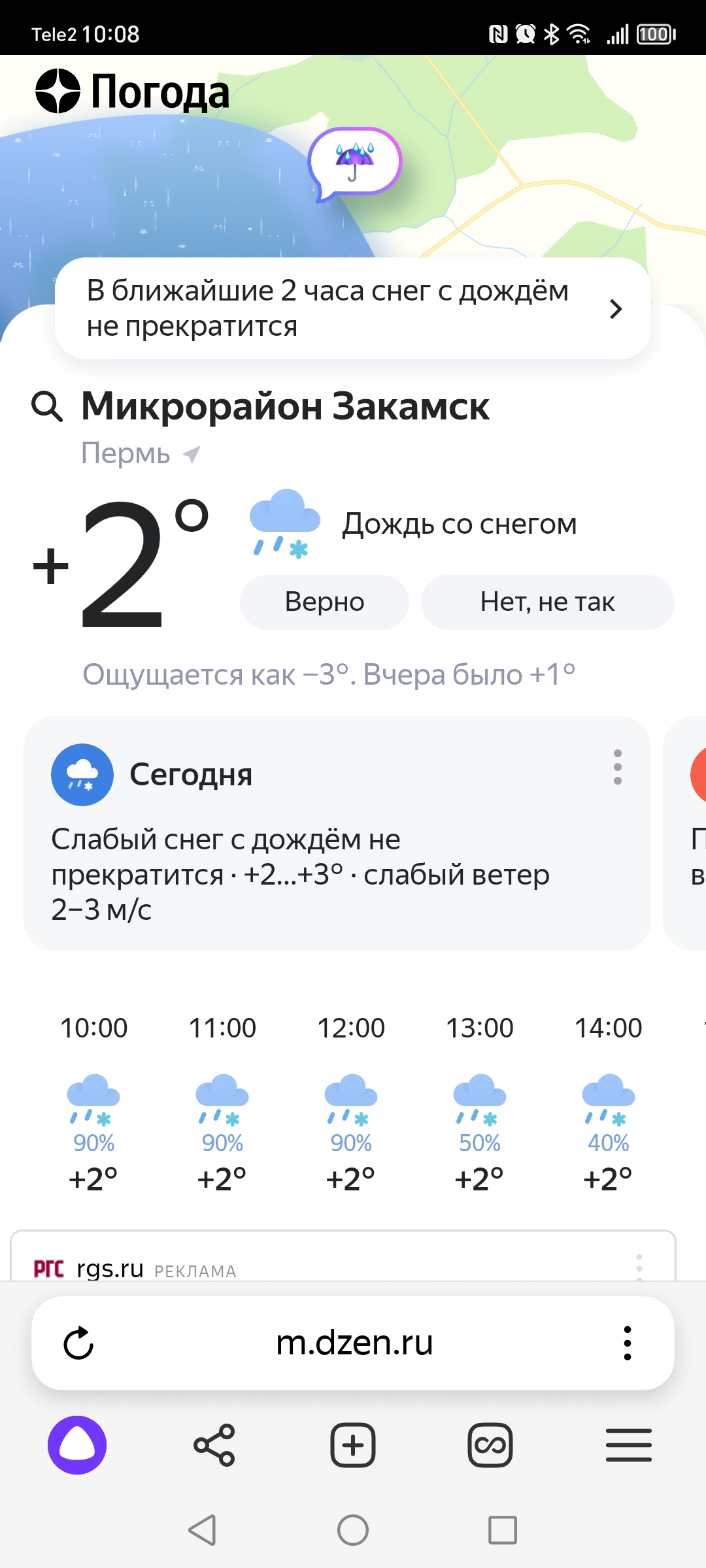
Task: Open the browser hamburger menu
Action: 629,1445
